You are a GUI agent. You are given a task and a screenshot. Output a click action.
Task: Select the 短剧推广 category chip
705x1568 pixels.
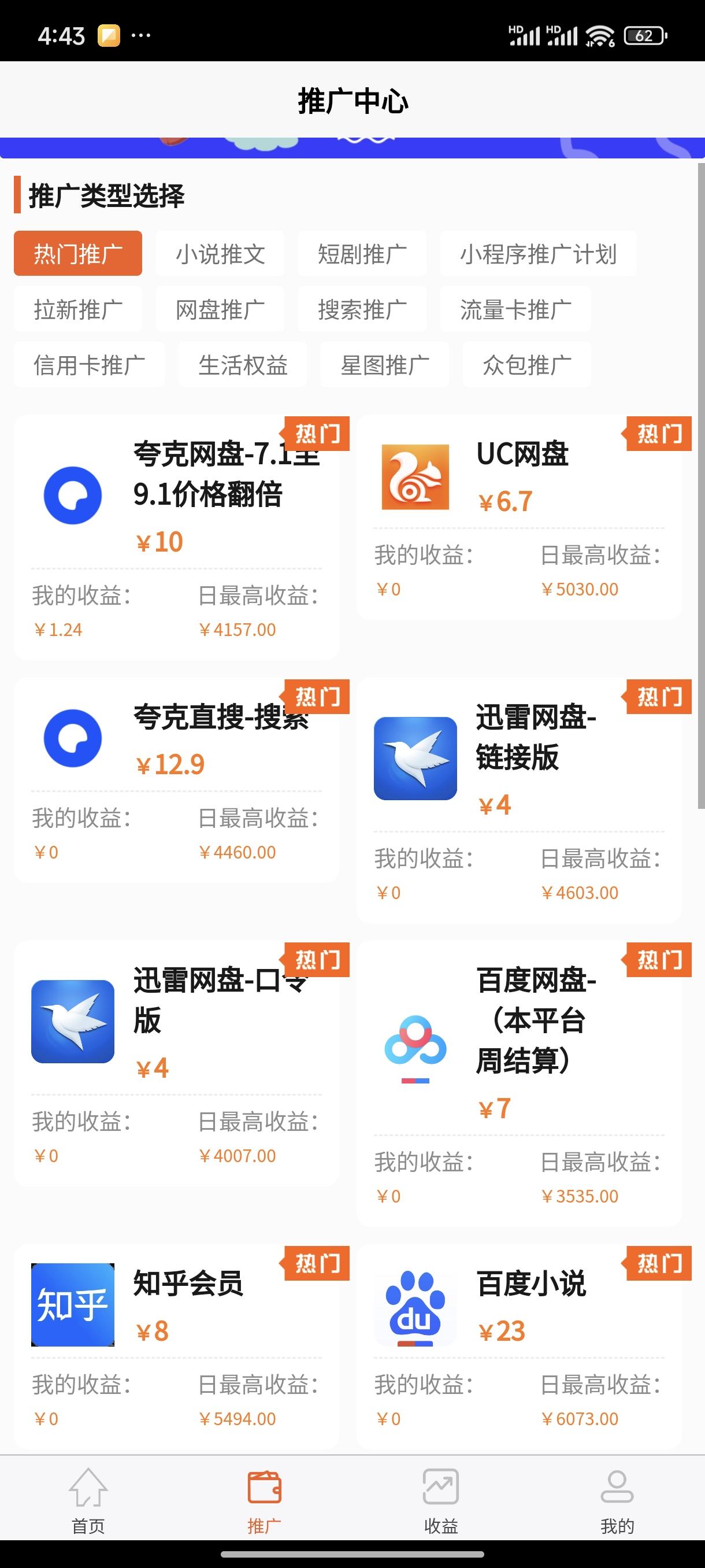pyautogui.click(x=362, y=254)
